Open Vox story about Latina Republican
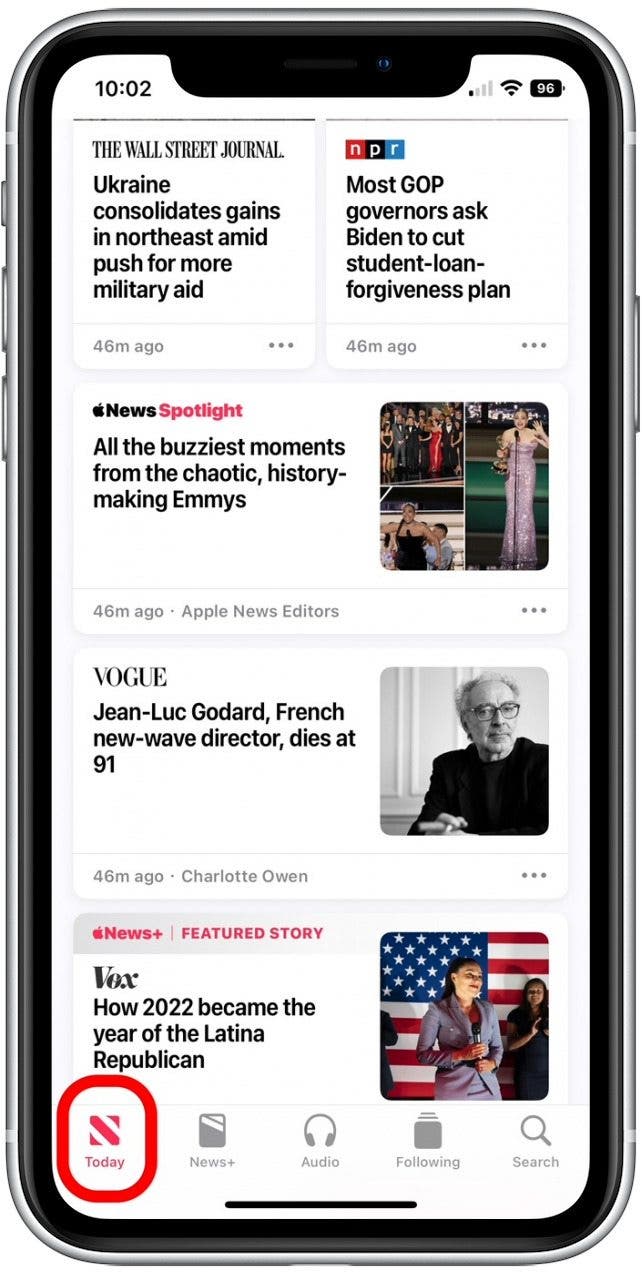Image resolution: width=642 pixels, height=1274 pixels. click(x=205, y=1033)
